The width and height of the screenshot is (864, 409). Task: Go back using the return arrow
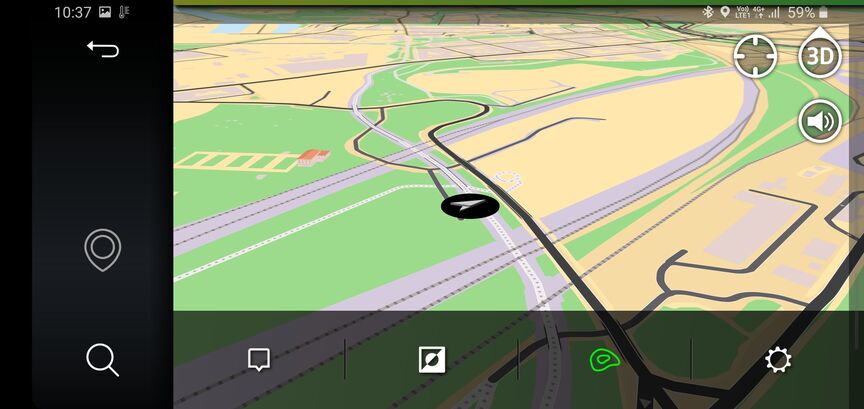[102, 49]
